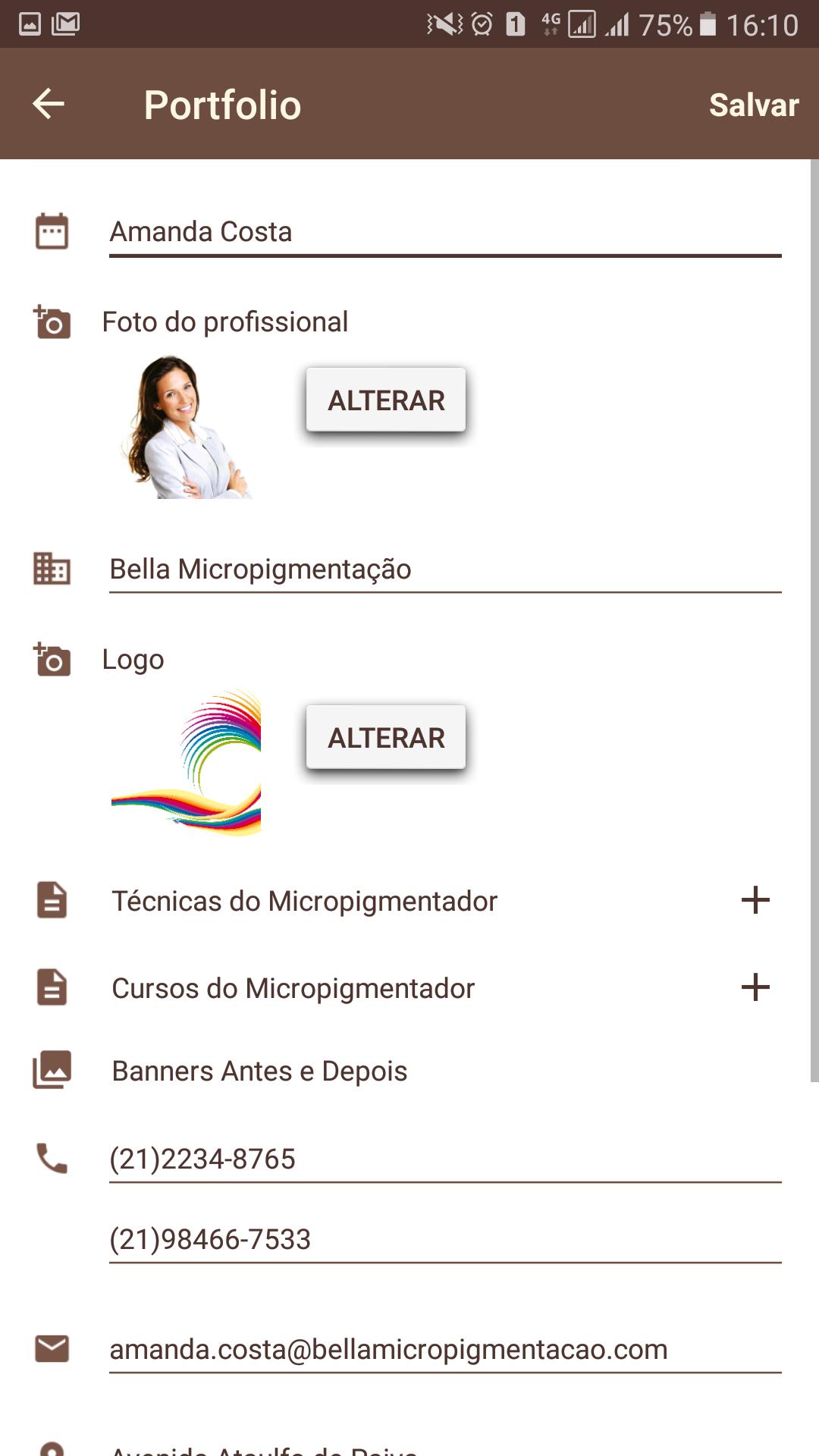Screen dimensions: 819x1456
Task: Tap the back arrow to leave Portfolio
Action: [47, 104]
